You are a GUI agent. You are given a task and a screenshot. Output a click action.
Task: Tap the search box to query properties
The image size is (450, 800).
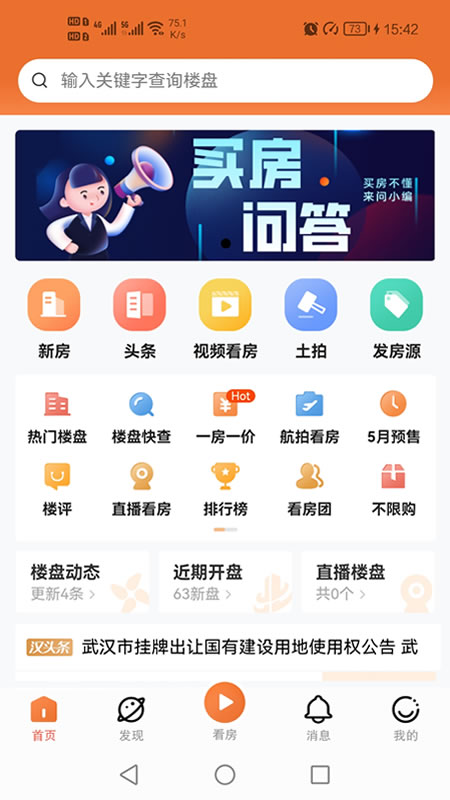tap(225, 81)
